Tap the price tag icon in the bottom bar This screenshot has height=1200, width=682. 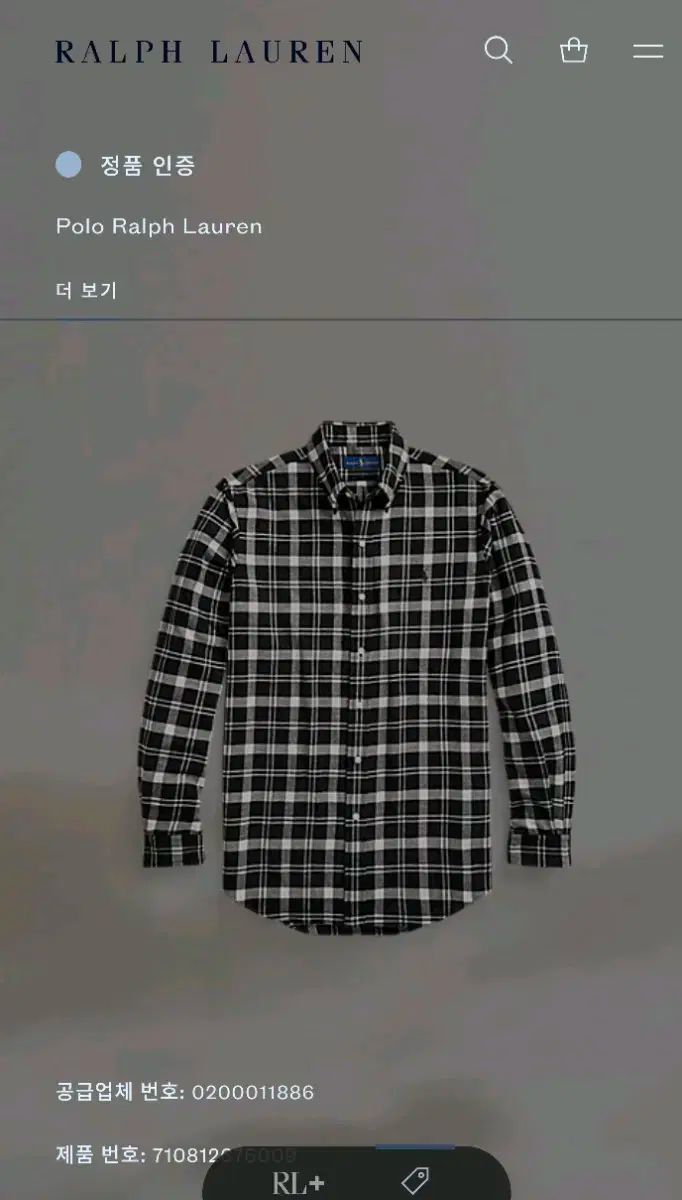[415, 1182]
